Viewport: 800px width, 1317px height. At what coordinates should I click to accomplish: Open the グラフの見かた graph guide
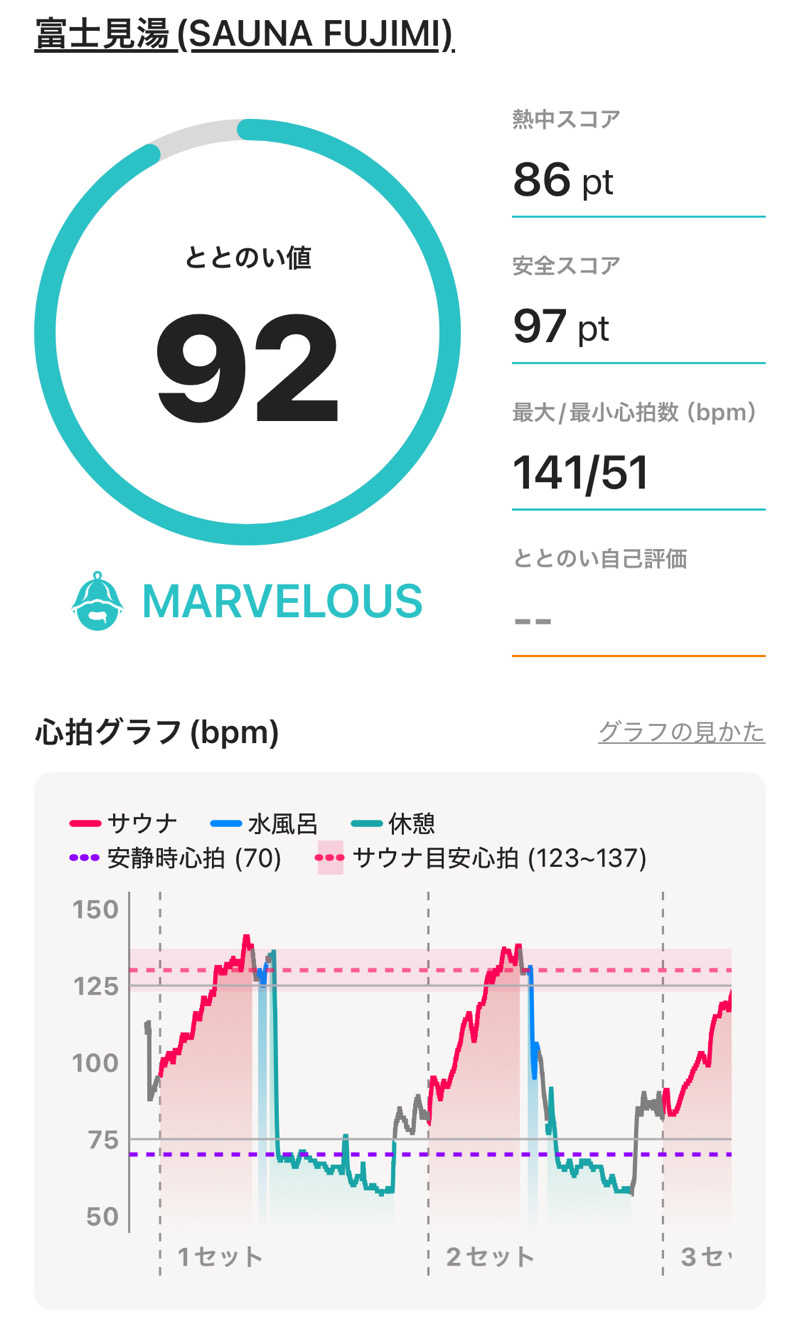point(681,732)
